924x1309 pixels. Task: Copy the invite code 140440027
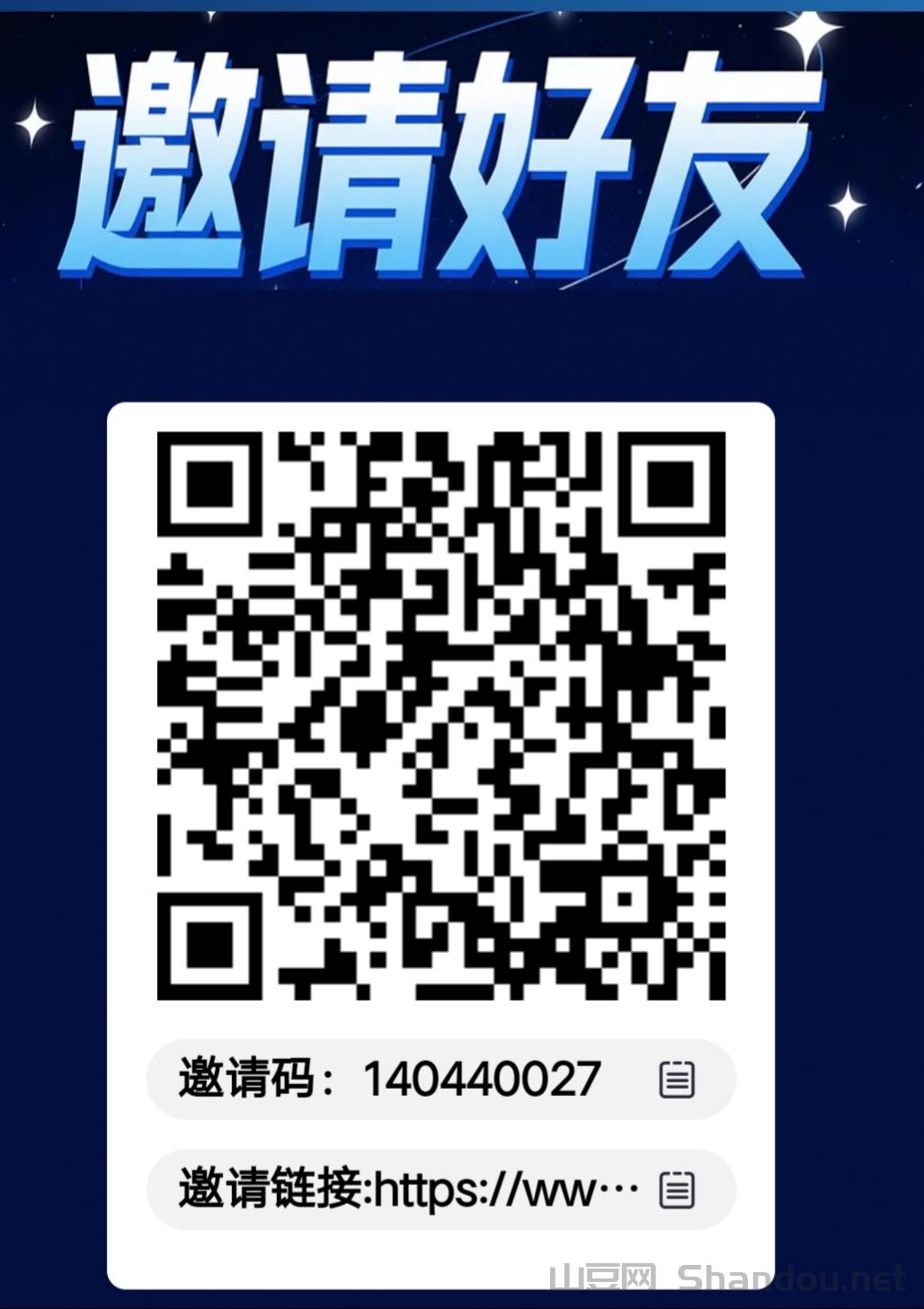[x=677, y=1079]
